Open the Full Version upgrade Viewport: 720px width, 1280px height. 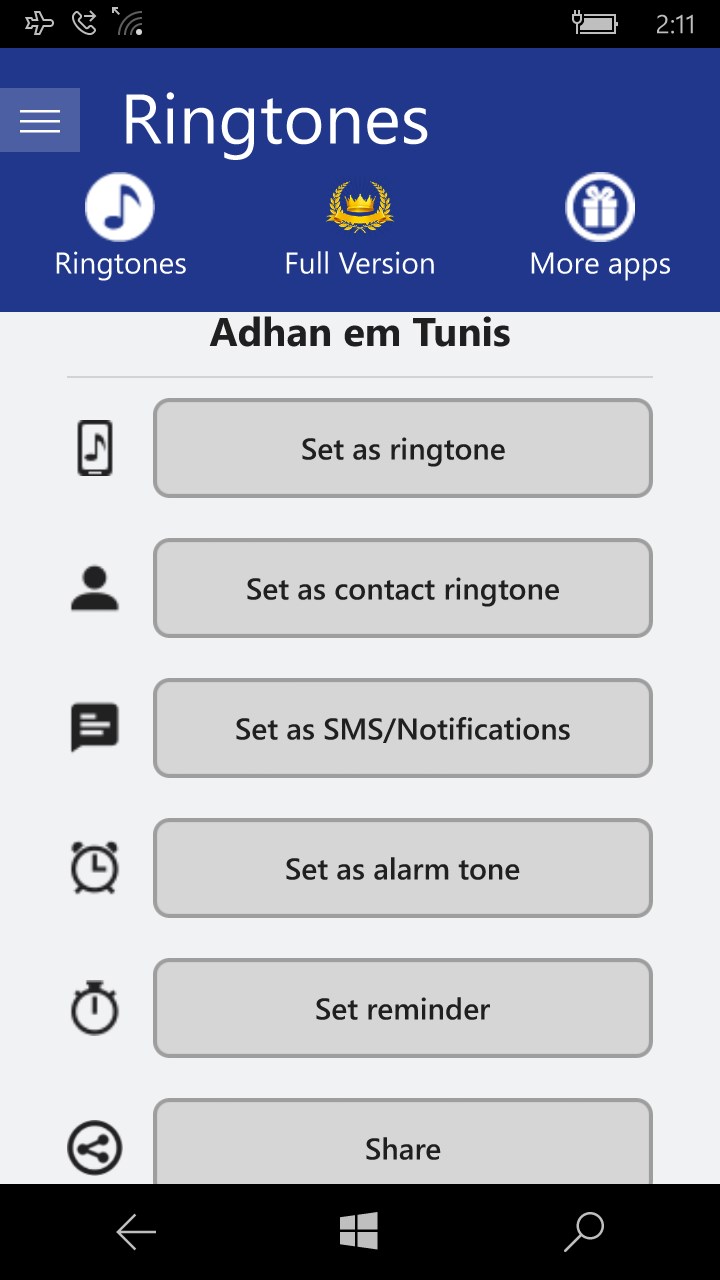360,226
